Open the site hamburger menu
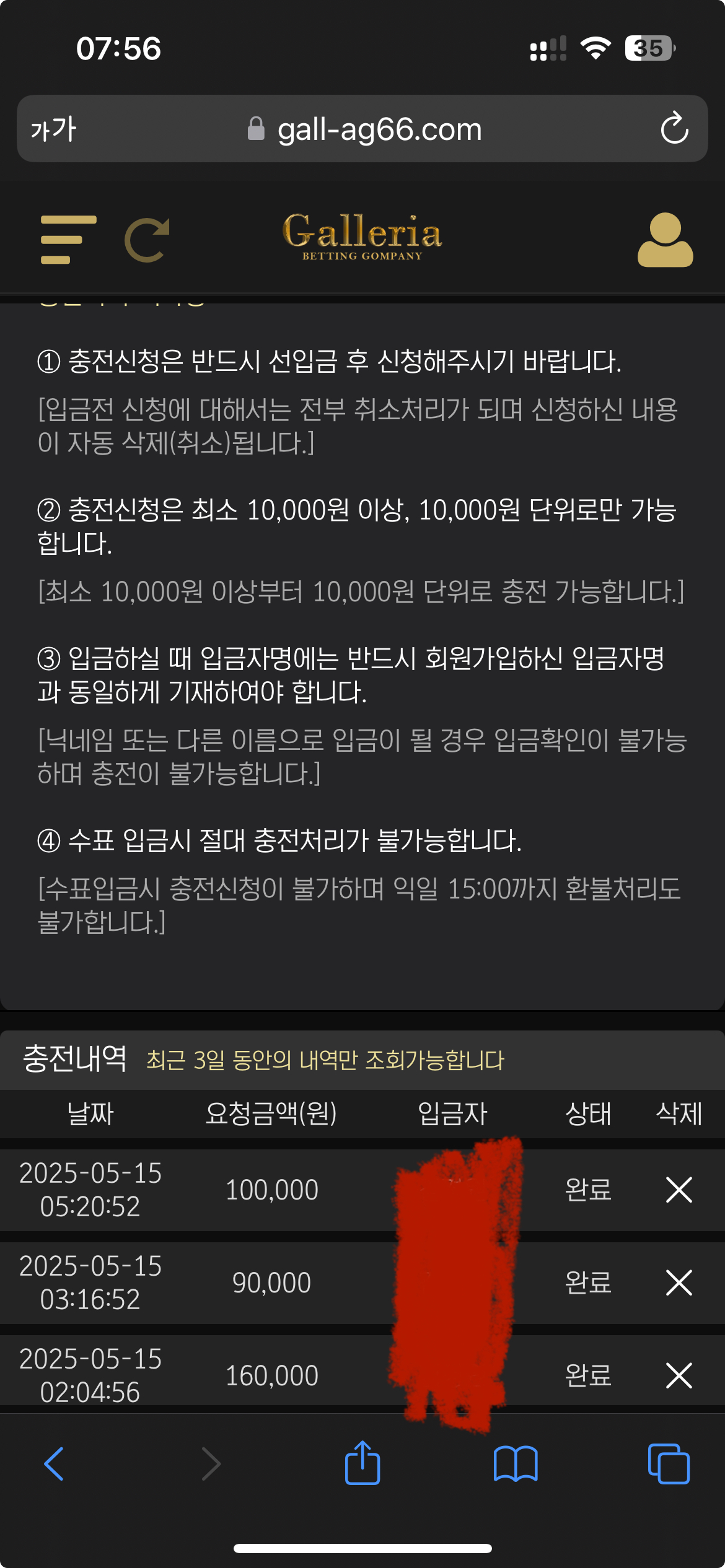 click(68, 240)
